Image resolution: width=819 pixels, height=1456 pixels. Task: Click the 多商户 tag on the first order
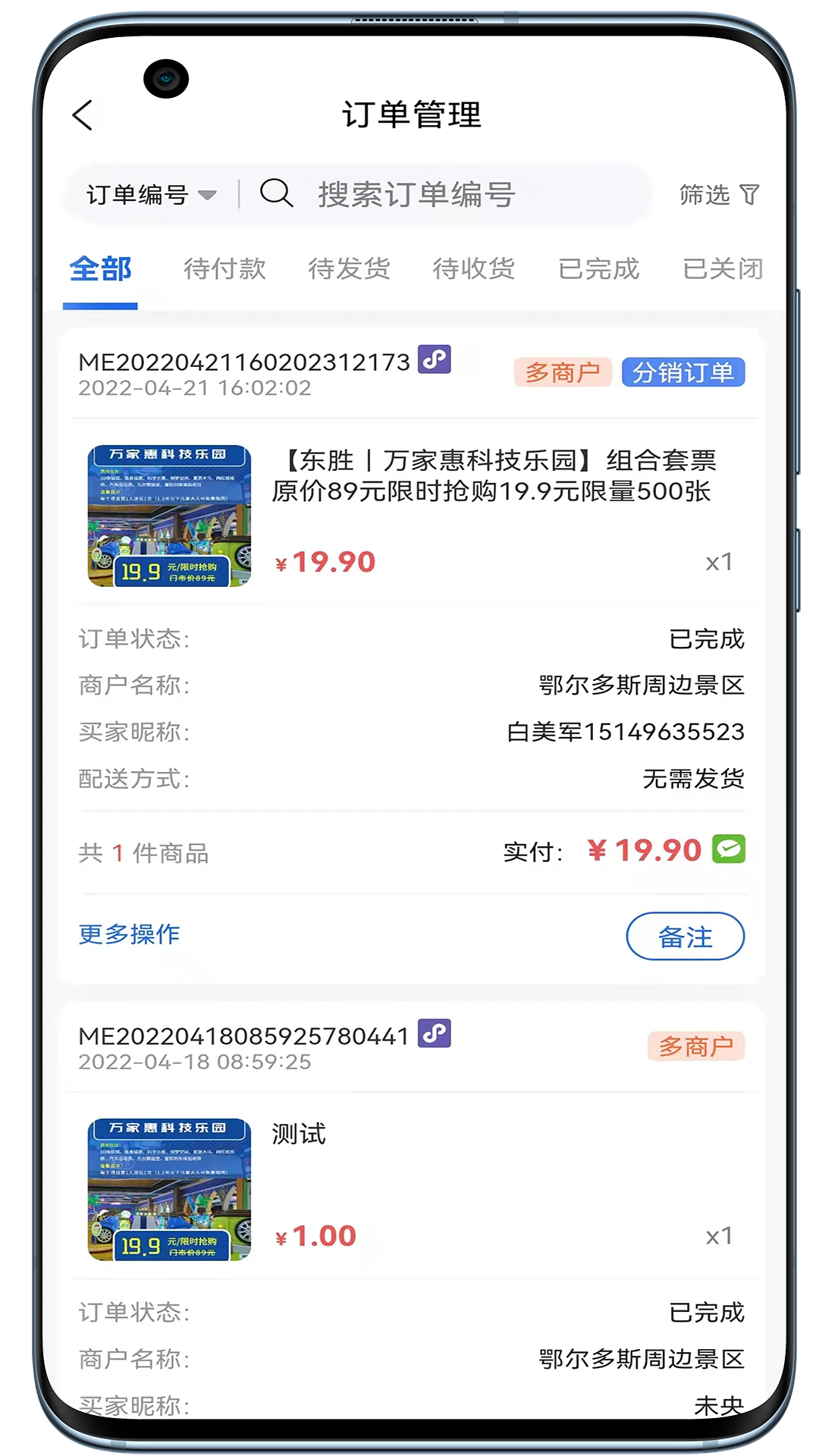click(x=563, y=372)
